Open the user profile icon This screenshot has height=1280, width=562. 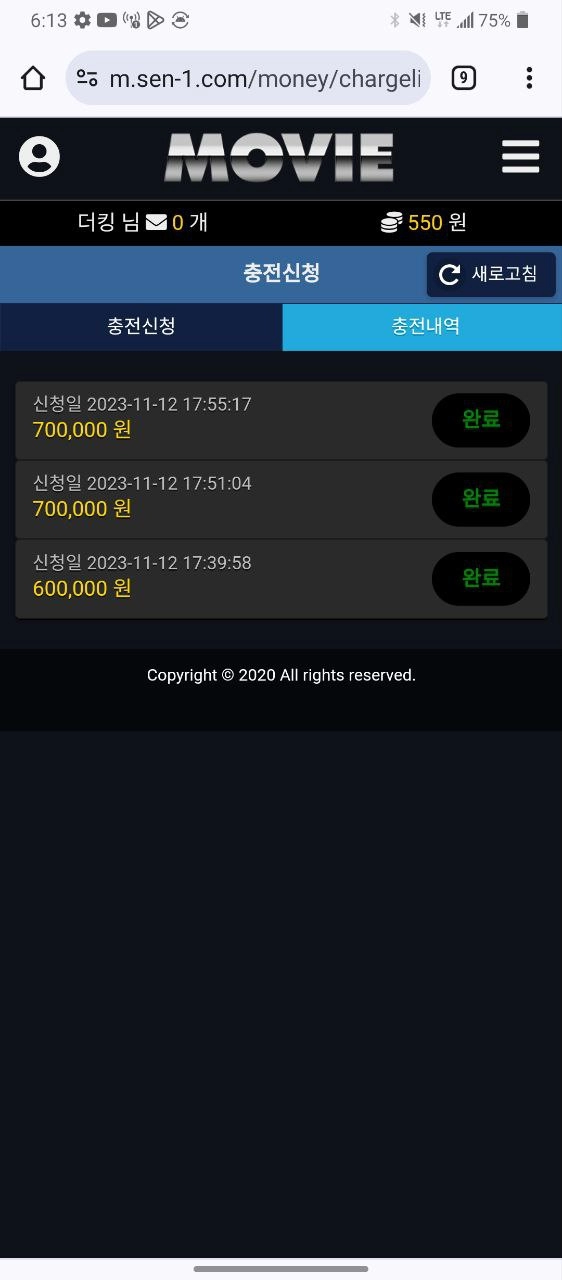tap(40, 157)
